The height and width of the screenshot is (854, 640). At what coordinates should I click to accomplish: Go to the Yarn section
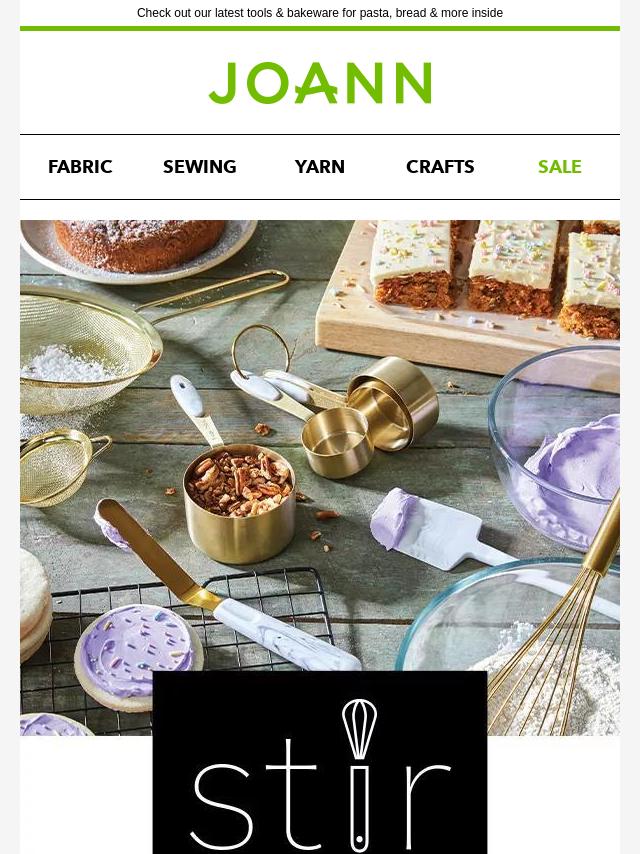click(x=320, y=167)
